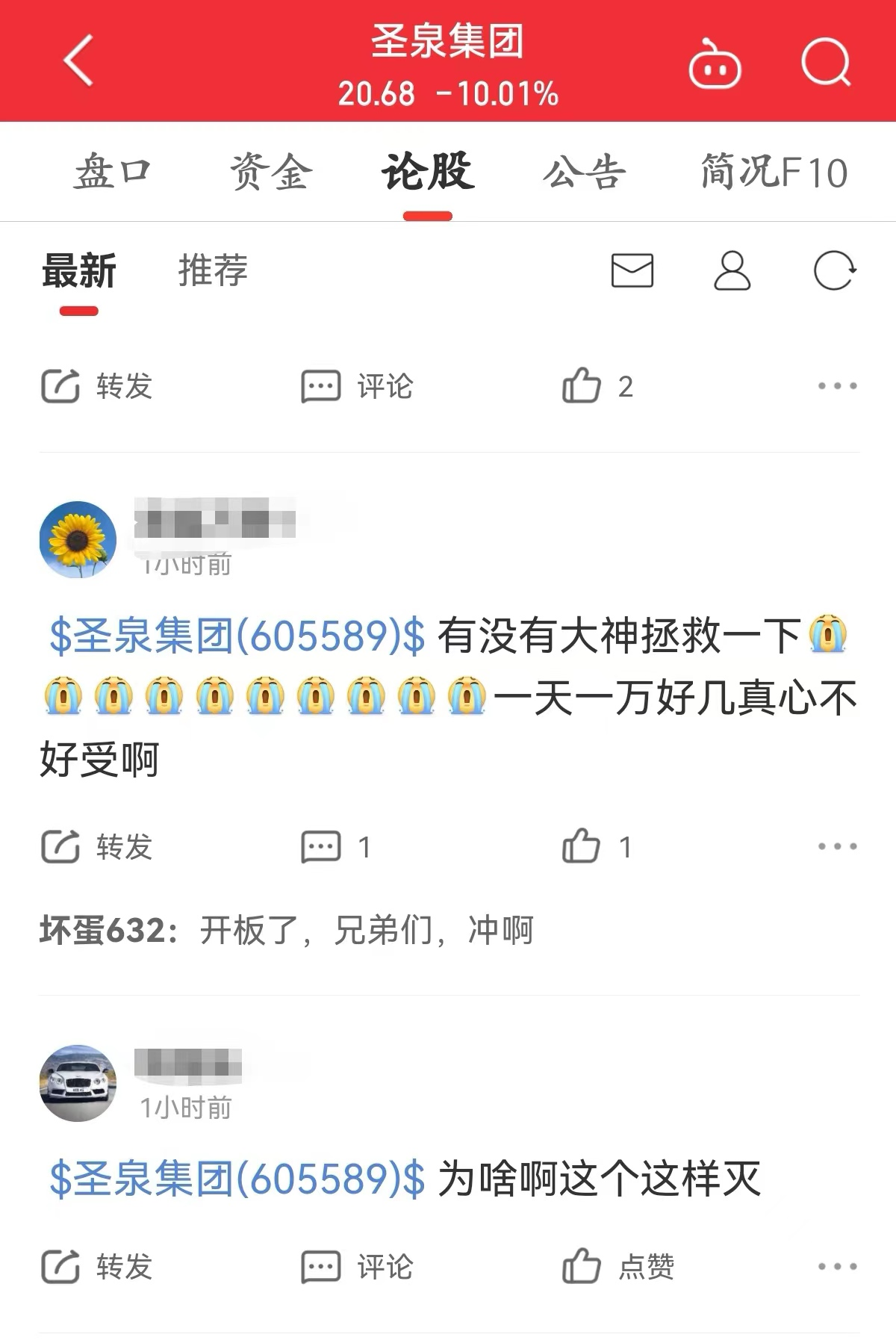
Task: Switch to the 资金 tab
Action: click(x=270, y=173)
